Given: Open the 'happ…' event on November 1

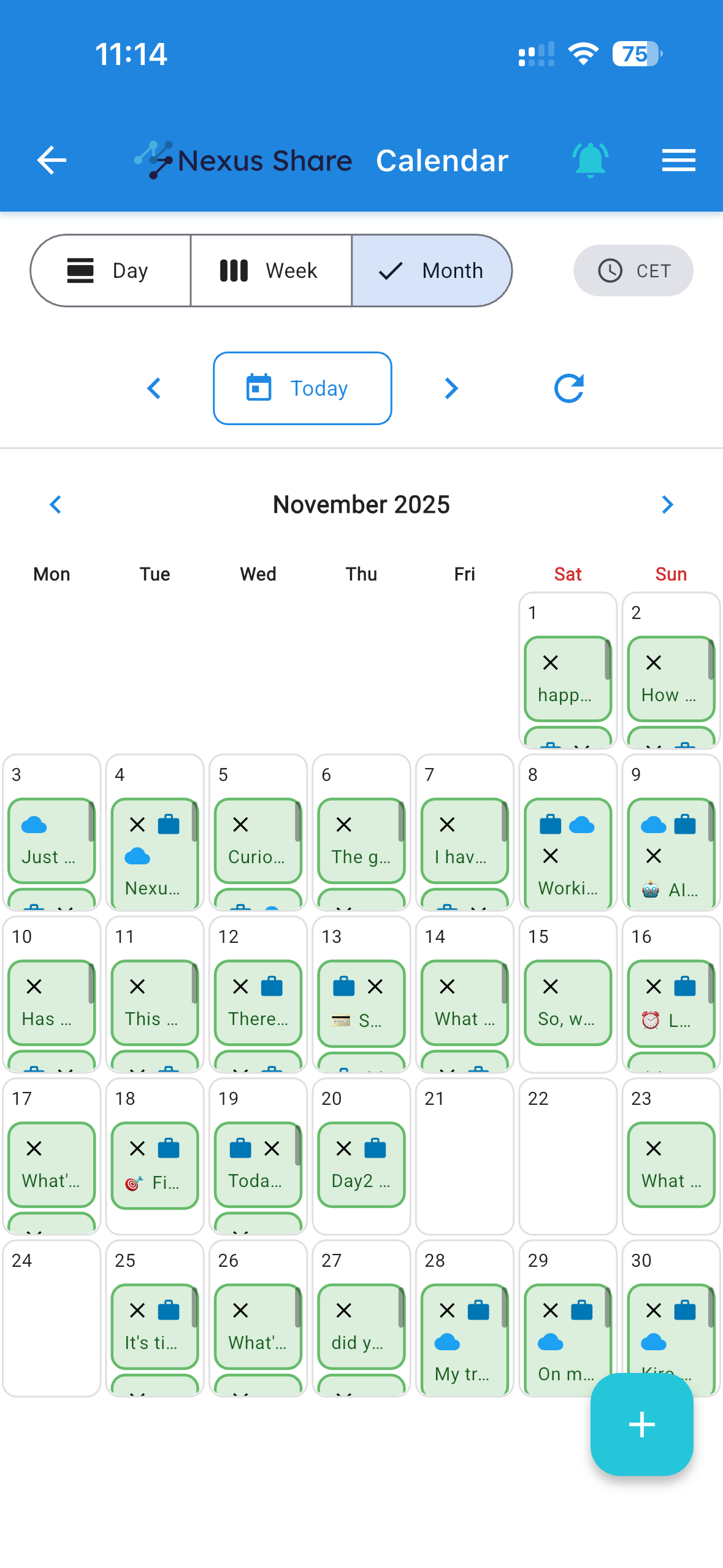Looking at the screenshot, I should (567, 678).
